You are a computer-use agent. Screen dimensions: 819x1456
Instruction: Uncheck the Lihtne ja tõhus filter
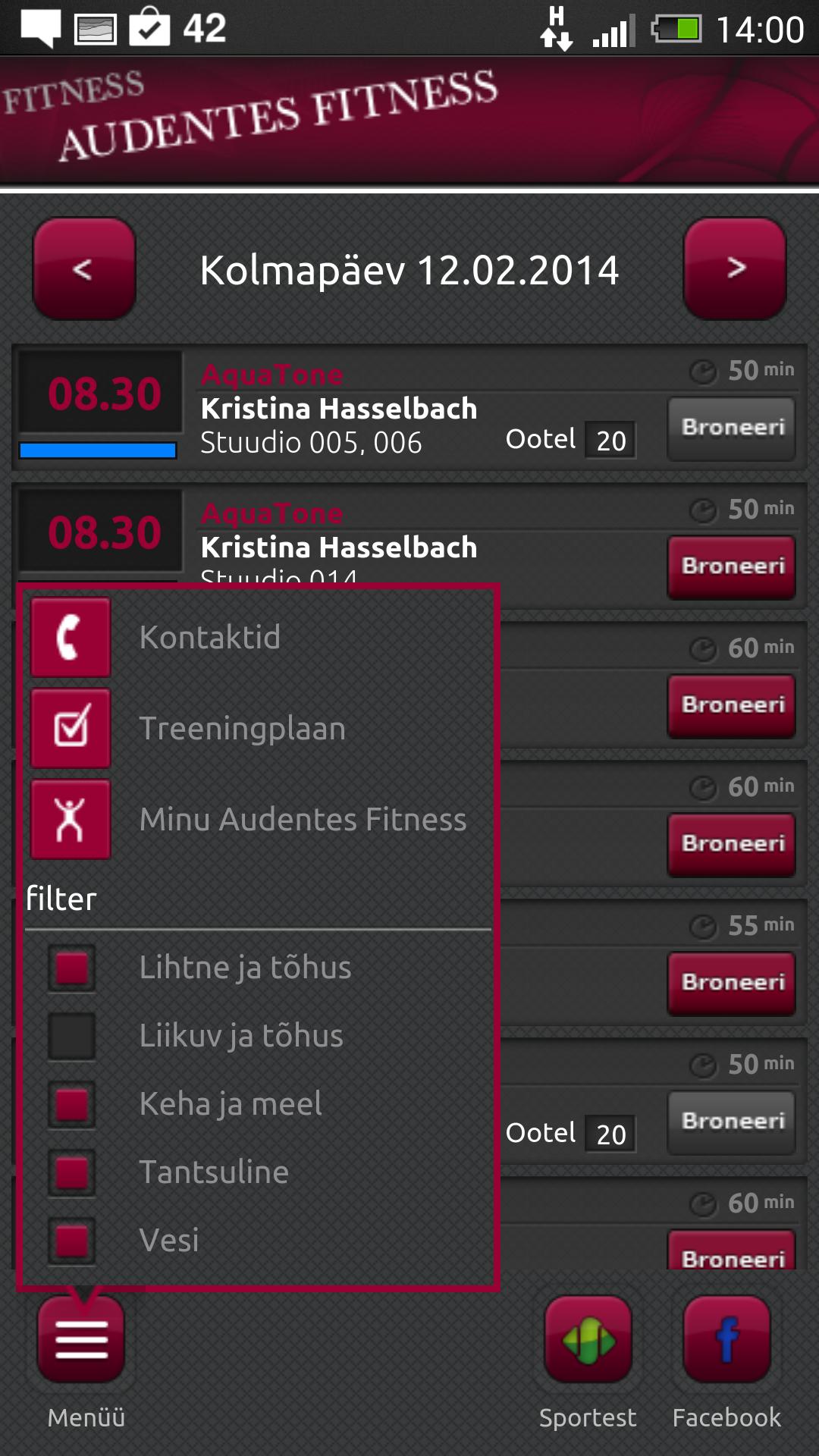pos(72,968)
